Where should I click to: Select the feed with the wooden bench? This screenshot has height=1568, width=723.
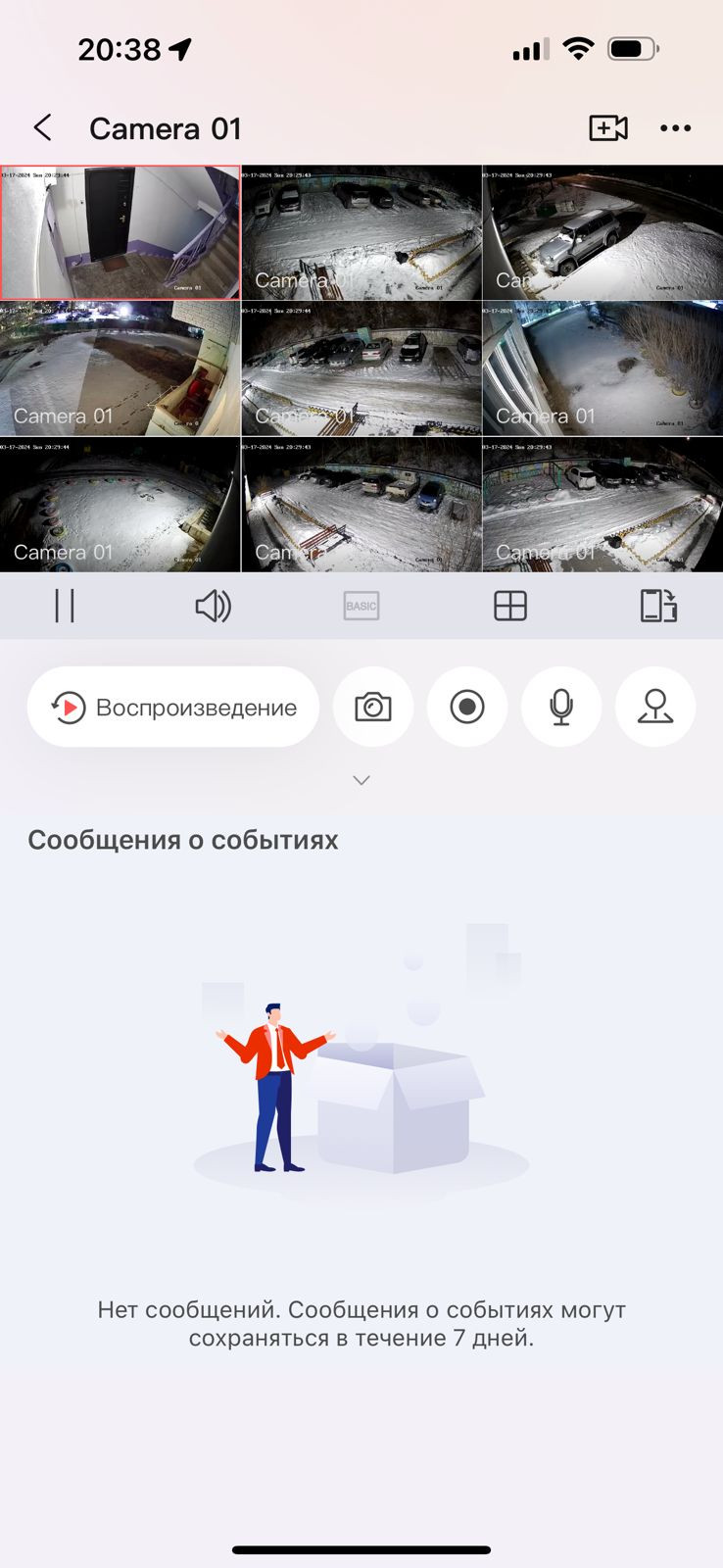pos(361,505)
